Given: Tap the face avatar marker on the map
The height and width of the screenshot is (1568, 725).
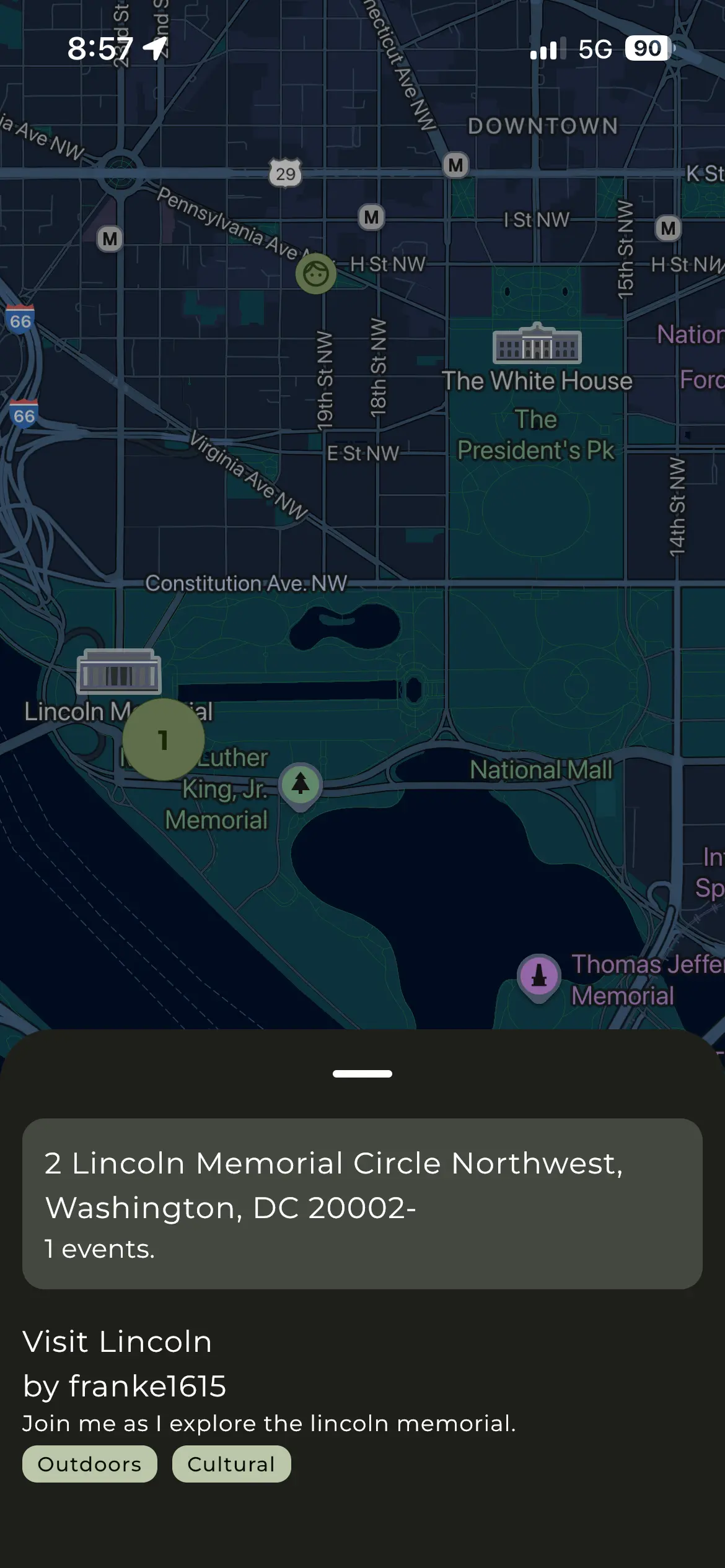Looking at the screenshot, I should pos(316,273).
